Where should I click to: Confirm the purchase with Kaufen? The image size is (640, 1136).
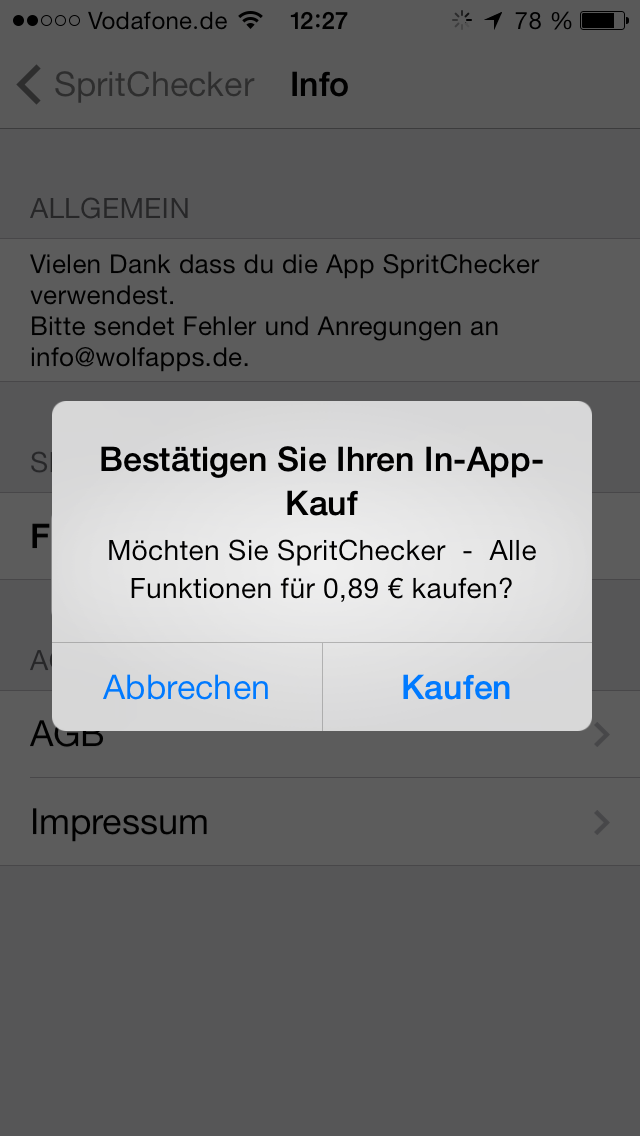(x=456, y=687)
